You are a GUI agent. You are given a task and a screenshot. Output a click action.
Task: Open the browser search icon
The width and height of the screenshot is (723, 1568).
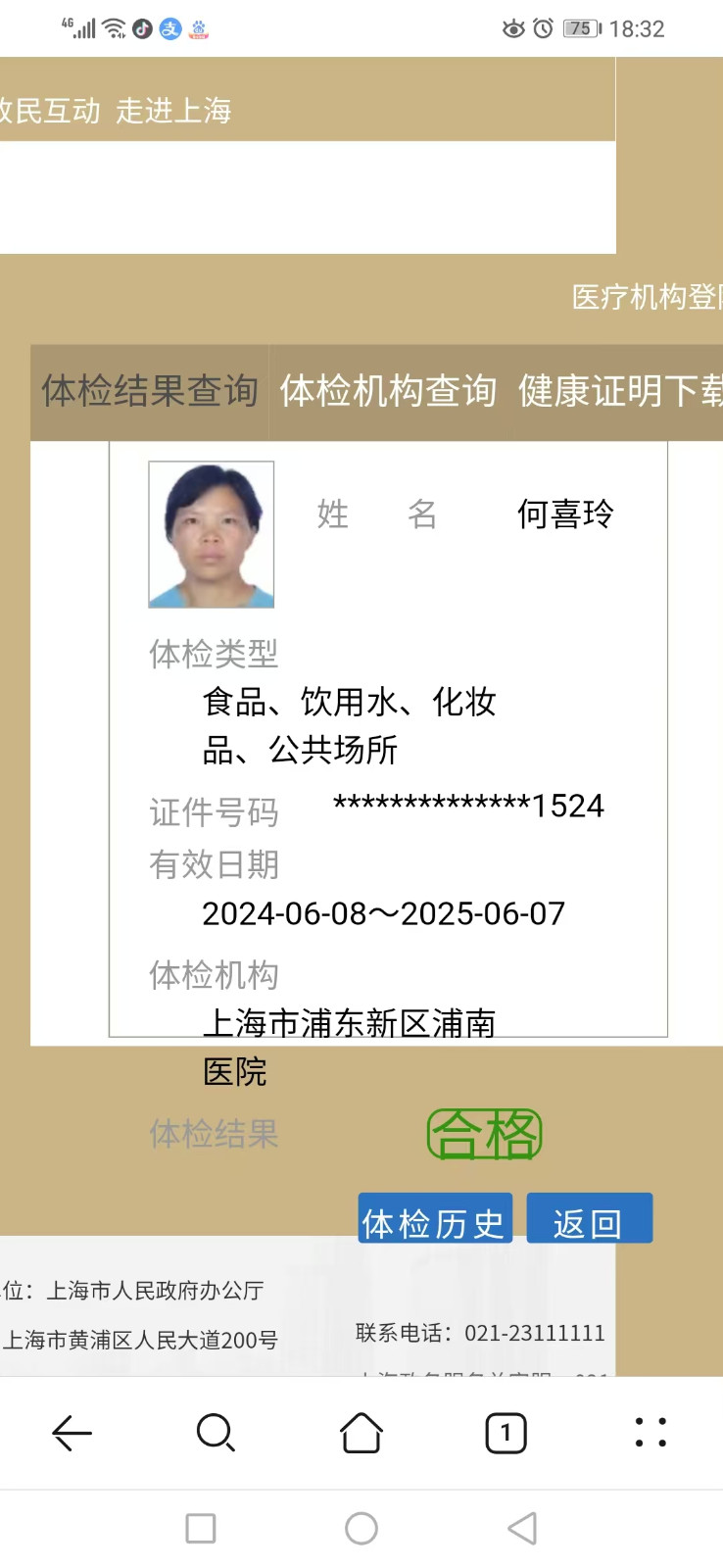(x=216, y=1433)
